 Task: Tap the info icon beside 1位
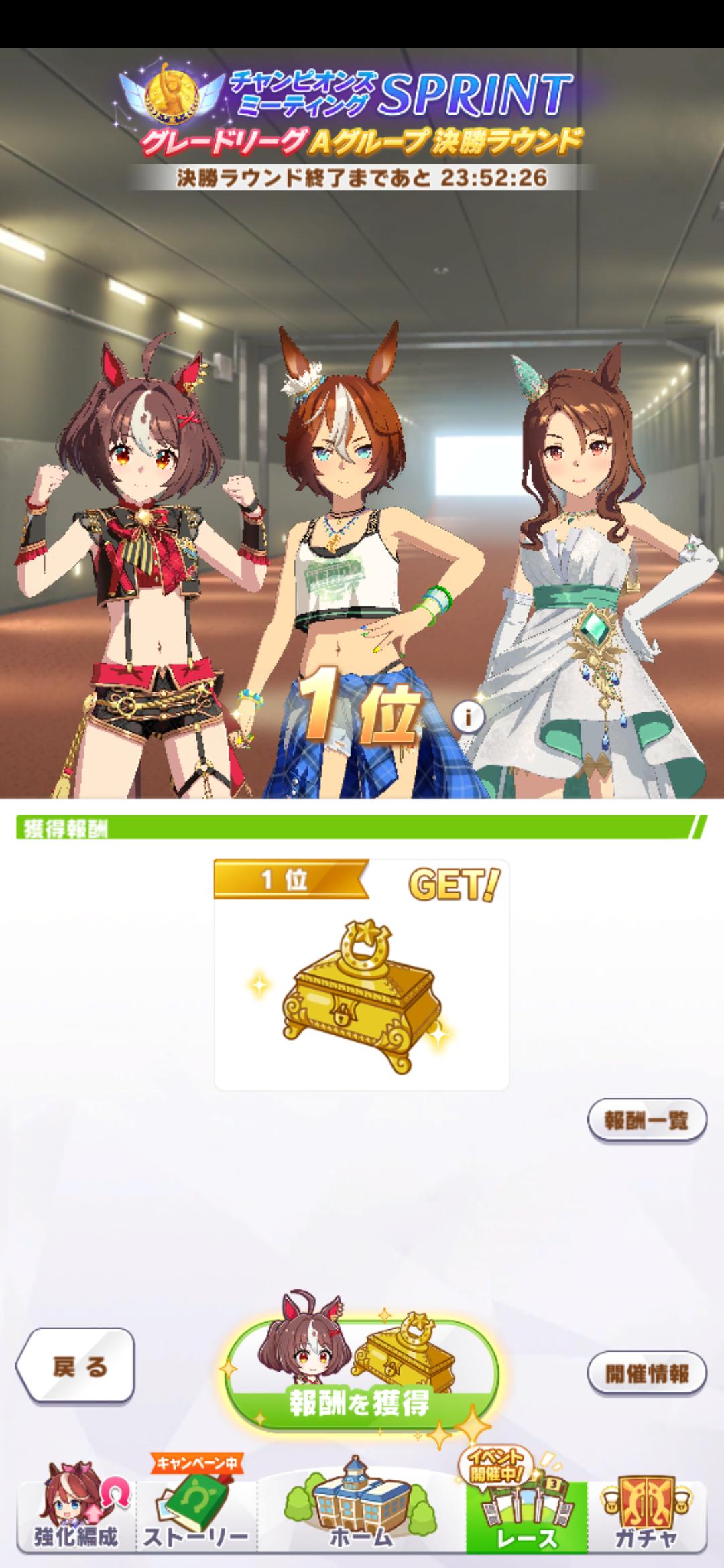(x=468, y=717)
